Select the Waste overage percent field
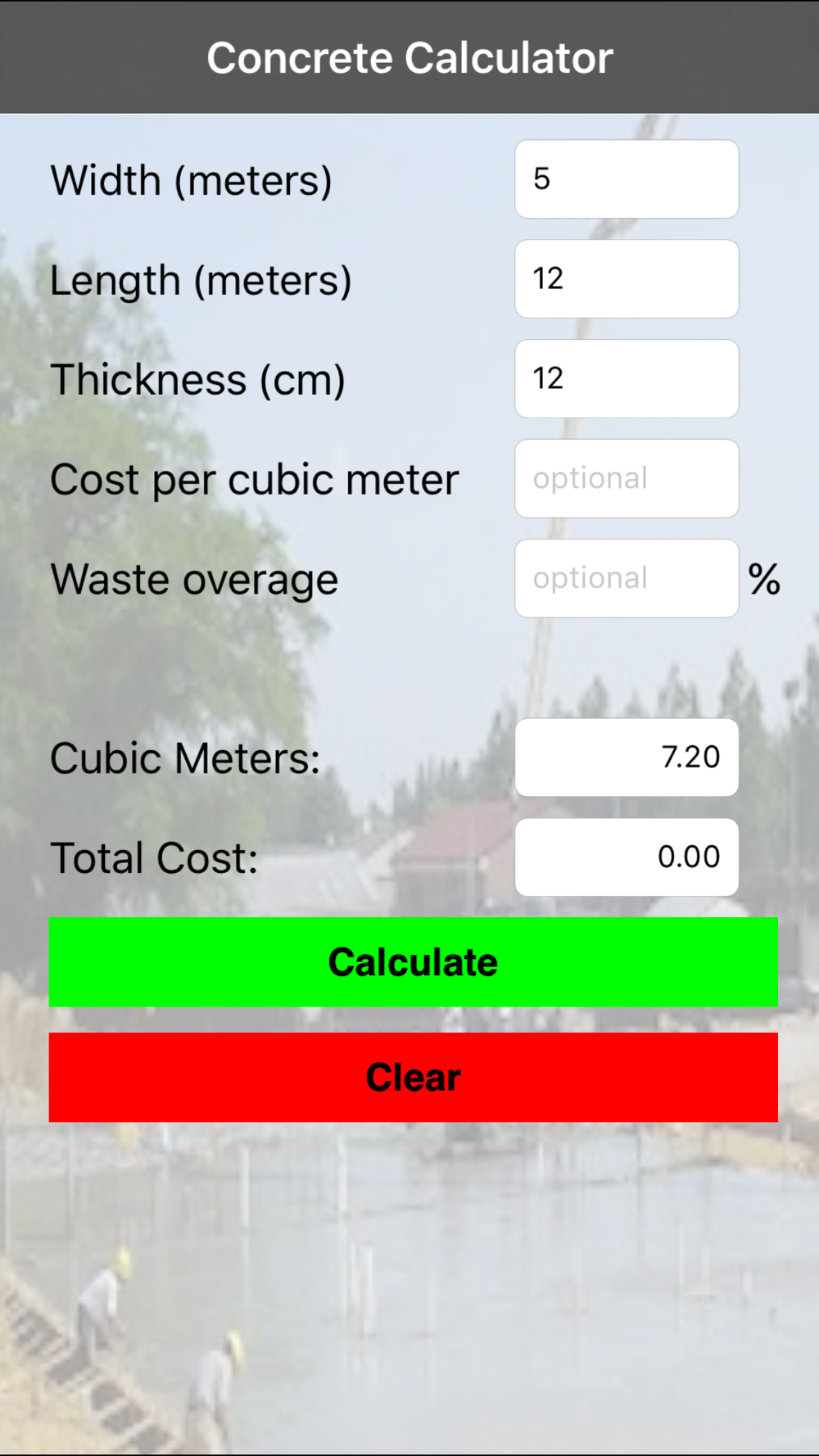This screenshot has height=1456, width=819. coord(627,578)
